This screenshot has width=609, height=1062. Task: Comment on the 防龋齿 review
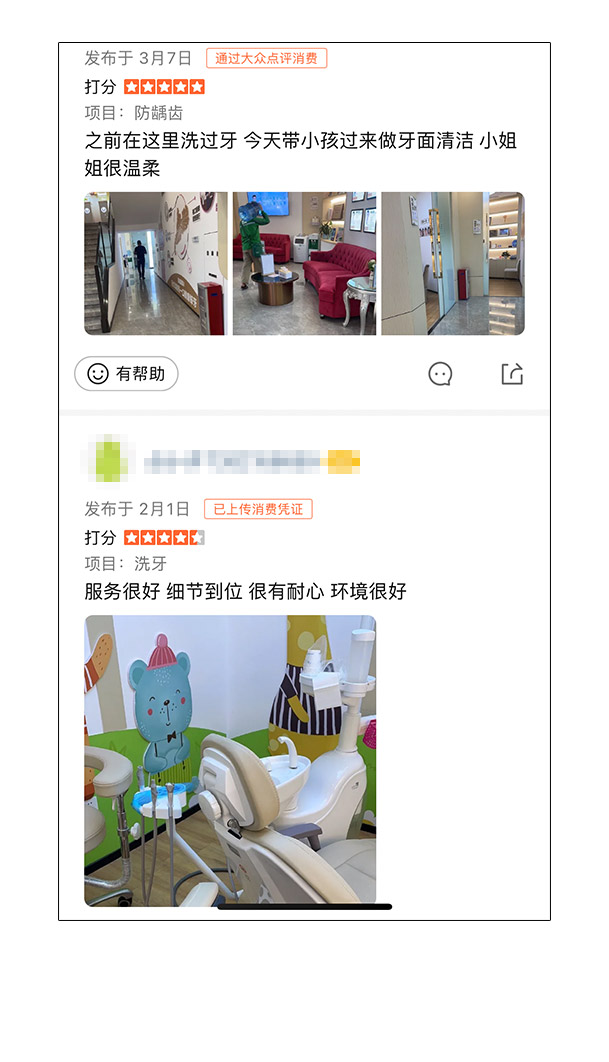pos(440,374)
